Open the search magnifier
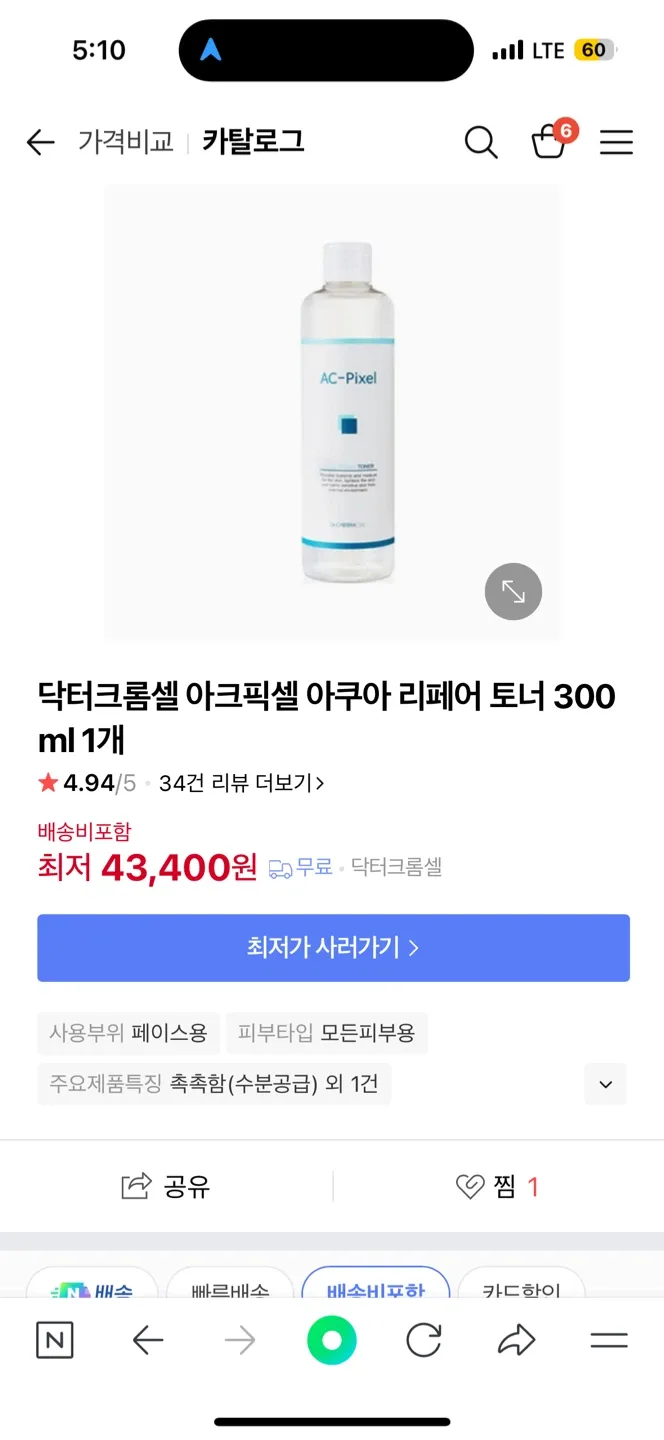The width and height of the screenshot is (664, 1440). [481, 142]
